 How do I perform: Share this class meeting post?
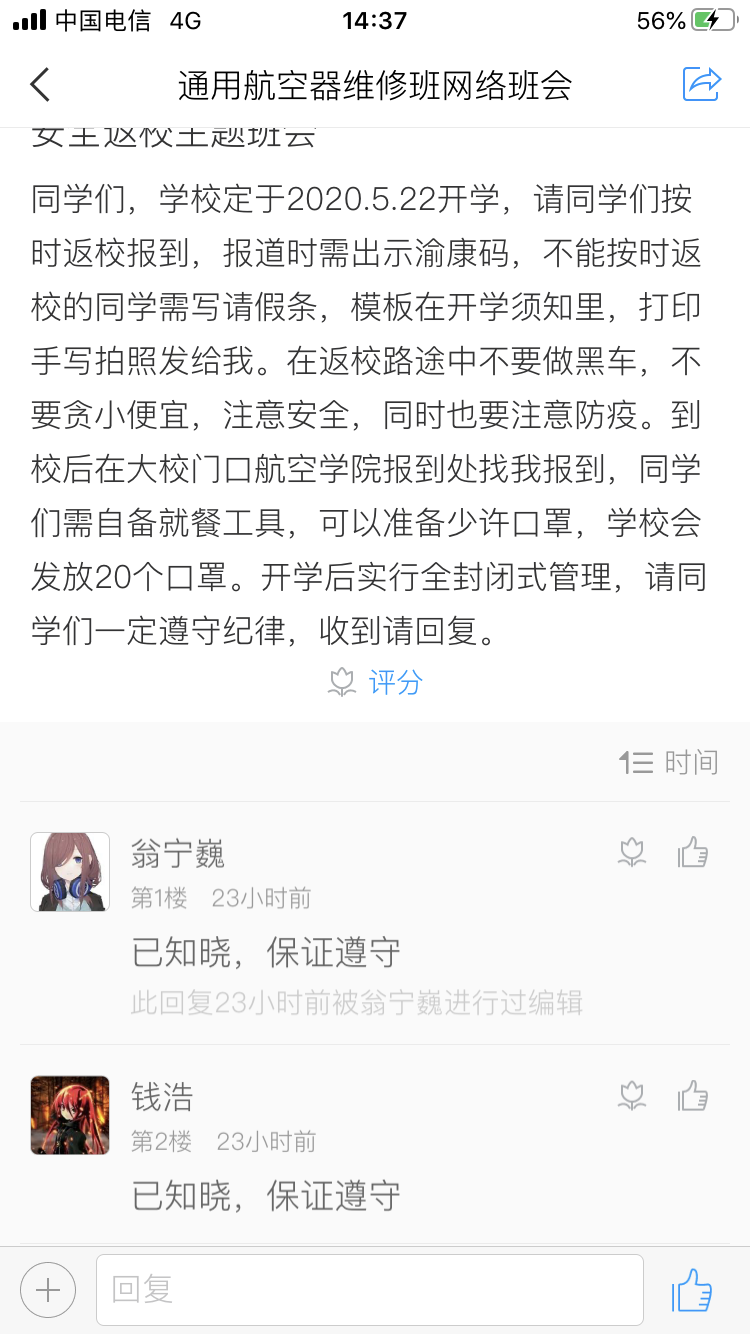tap(701, 84)
